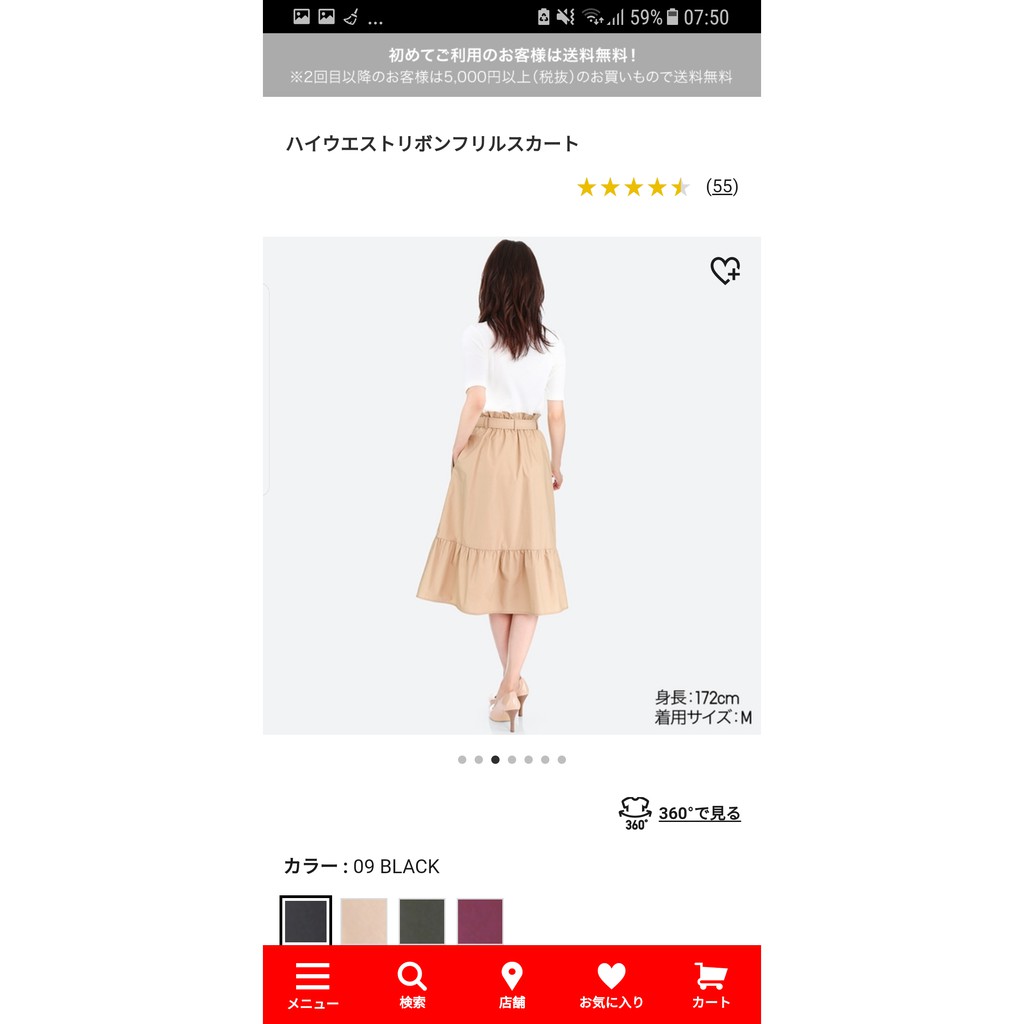Screen dimensions: 1024x1024
Task: Pick the dark green color swatch
Action: [x=422, y=921]
